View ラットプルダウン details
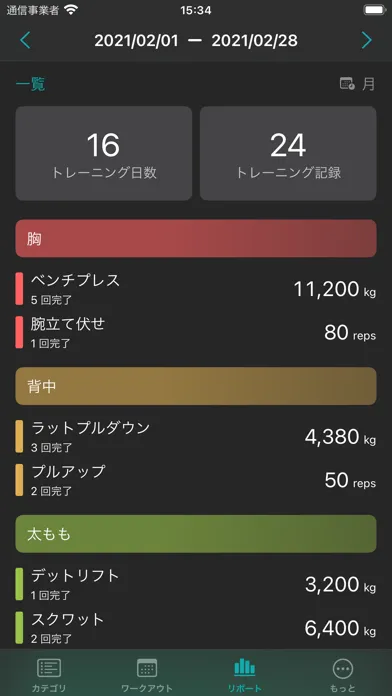This screenshot has width=392, height=696. [x=196, y=436]
